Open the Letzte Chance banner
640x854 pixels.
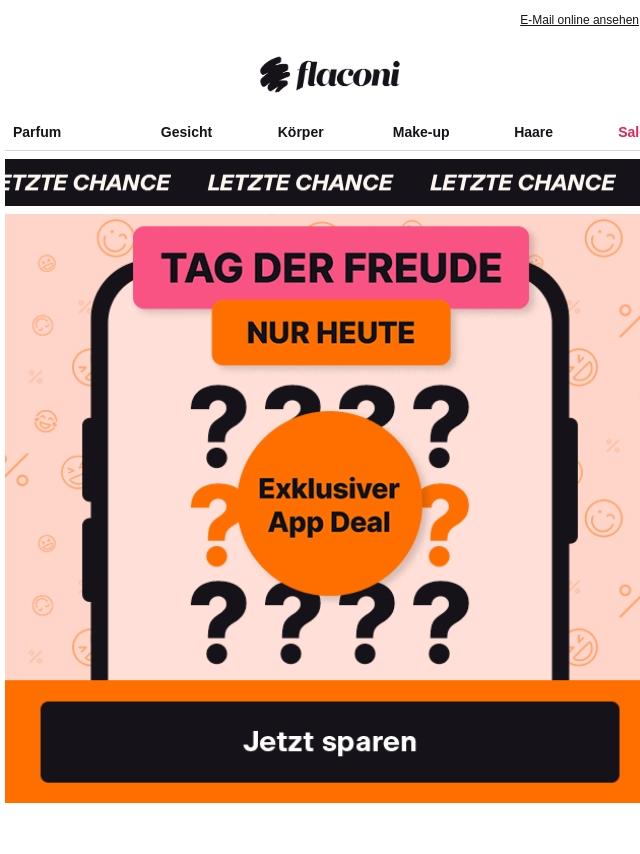(322, 183)
